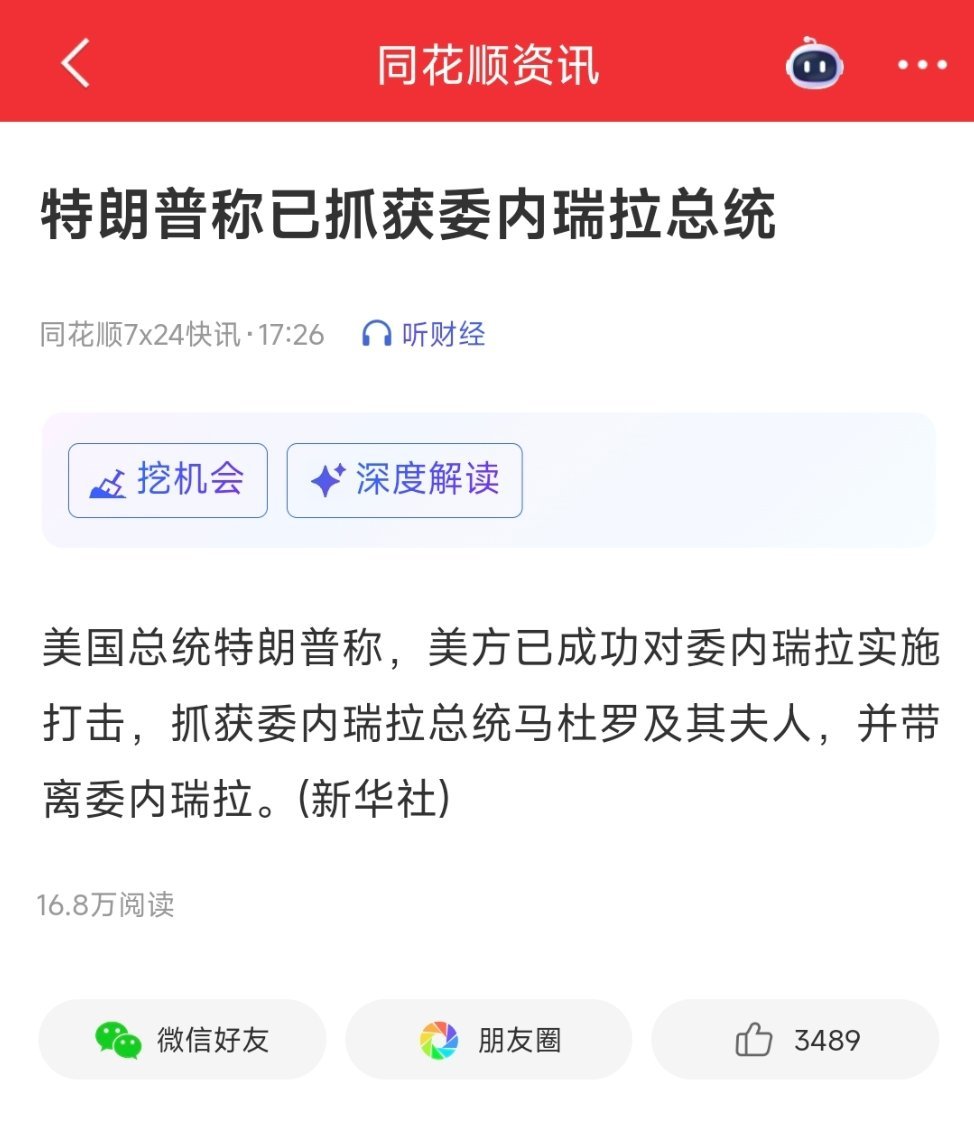Screen dimensions: 974x1129
Task: Share article to 朋友圈
Action: pyautogui.click(x=487, y=1040)
